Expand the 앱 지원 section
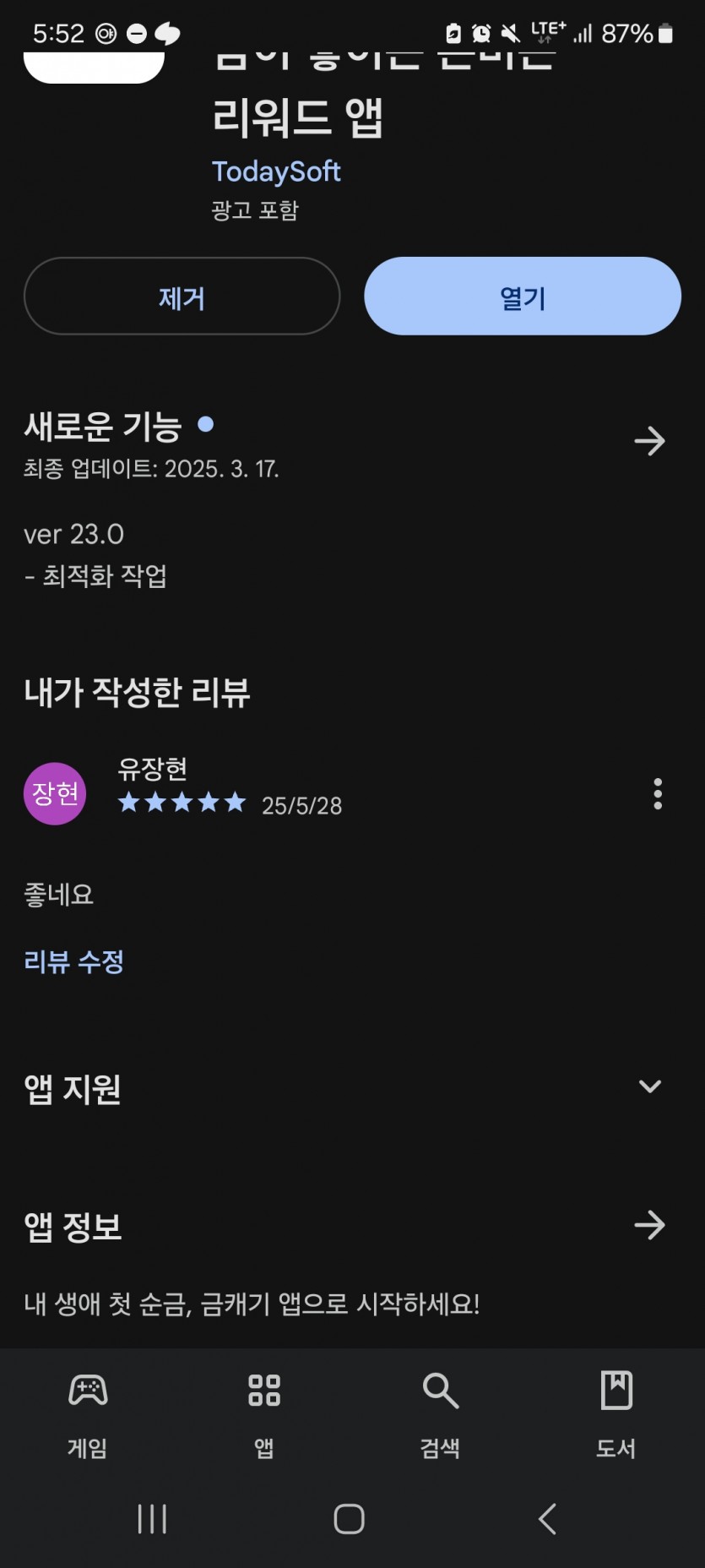This screenshot has width=705, height=1568. pos(649,1086)
